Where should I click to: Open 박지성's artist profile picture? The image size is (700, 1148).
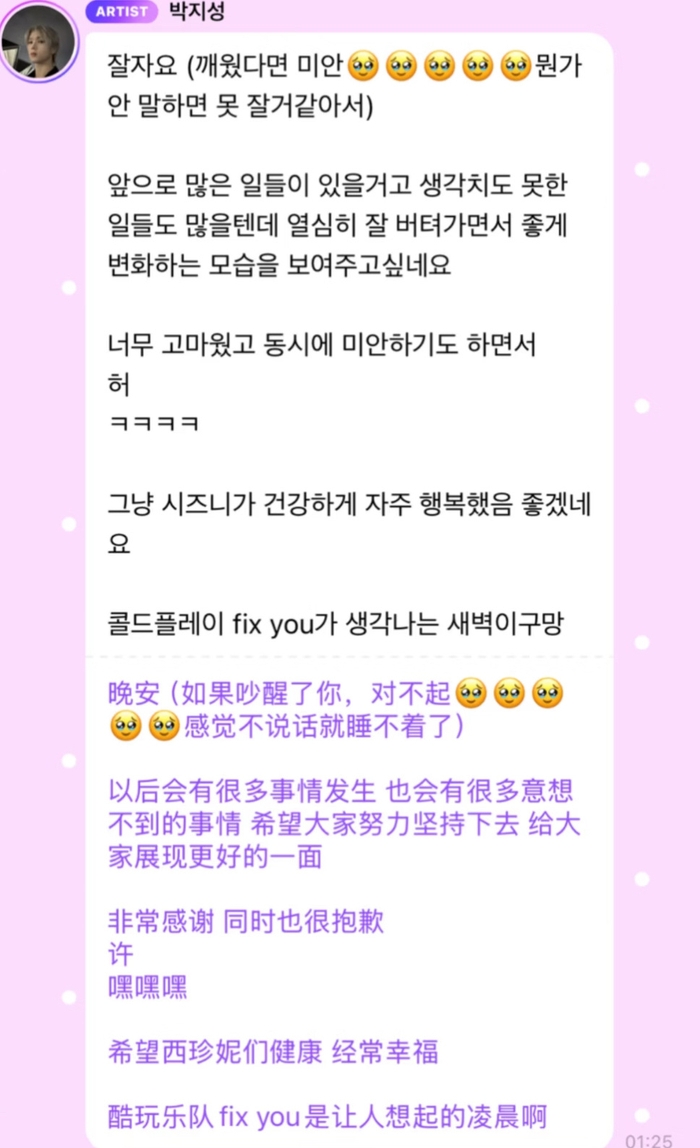coord(37,42)
